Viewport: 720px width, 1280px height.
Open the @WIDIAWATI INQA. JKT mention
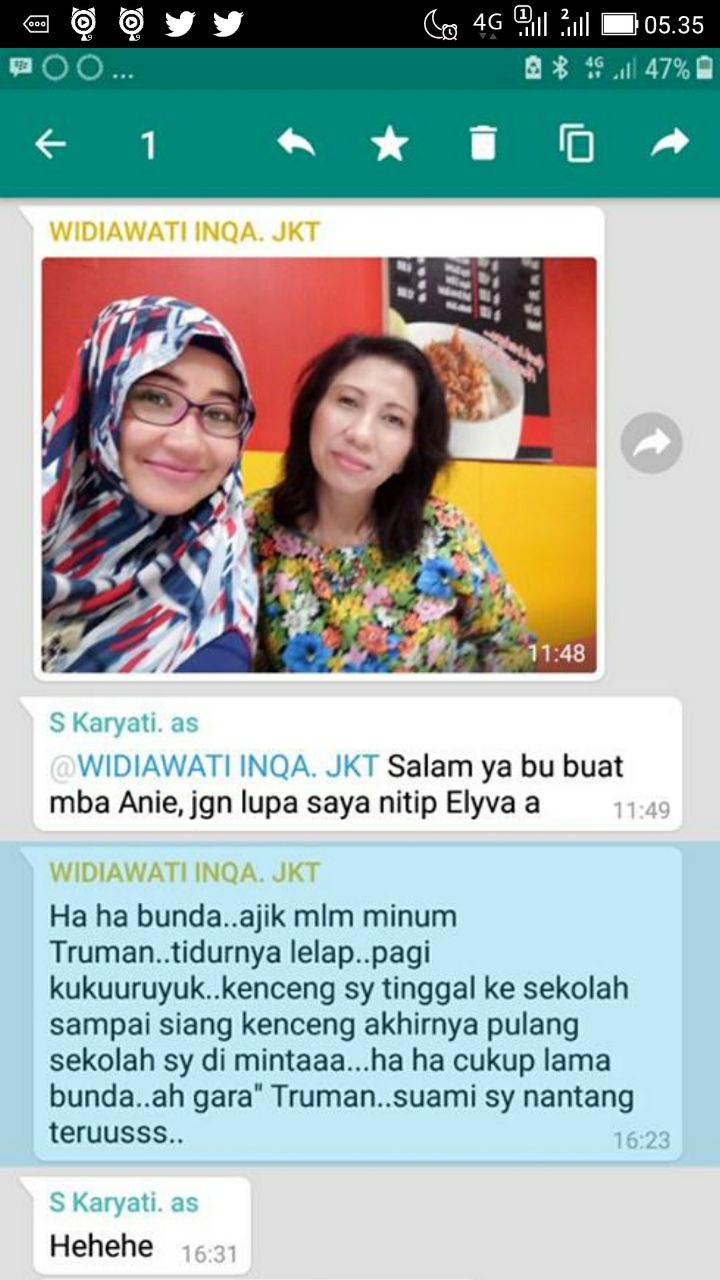(214, 767)
